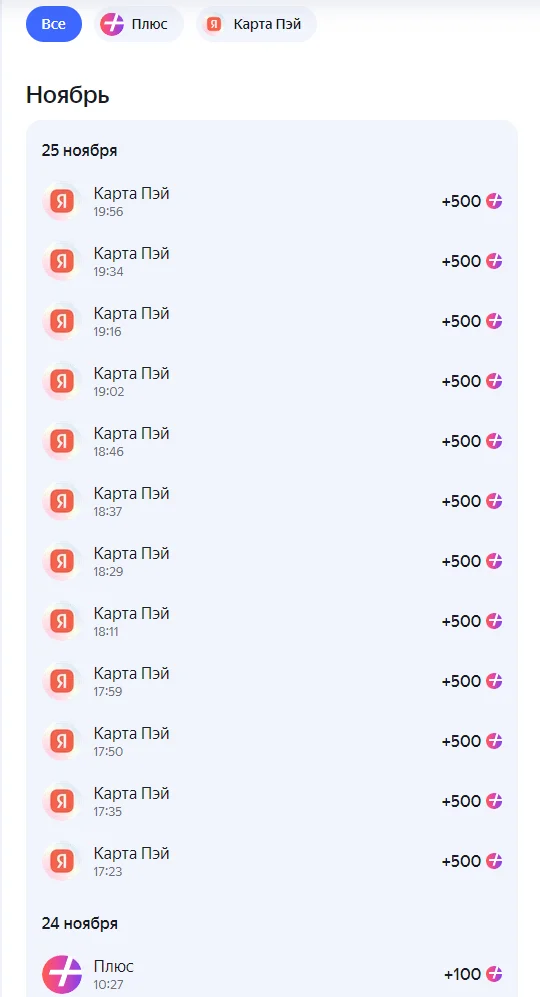Screen dimensions: 540x997
Task: Open the Карта Пэй entry at 17:35
Action: click(272, 801)
